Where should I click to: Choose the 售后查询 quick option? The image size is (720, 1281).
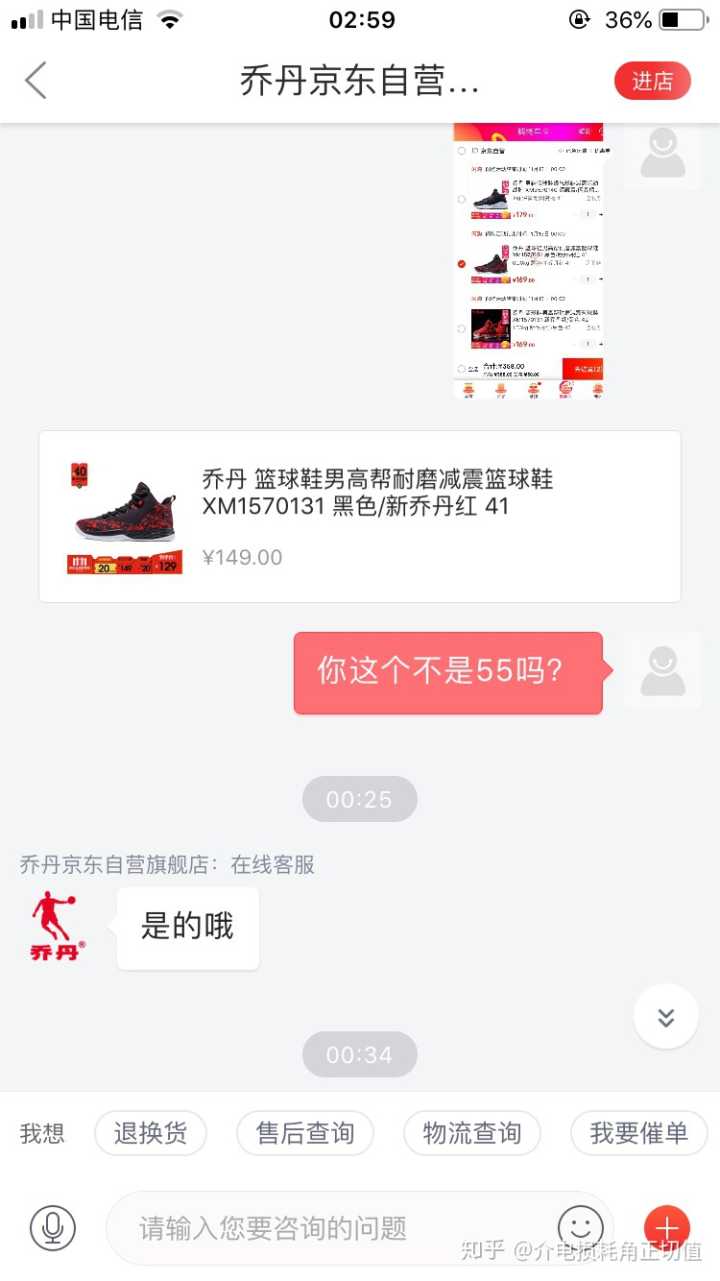305,1133
